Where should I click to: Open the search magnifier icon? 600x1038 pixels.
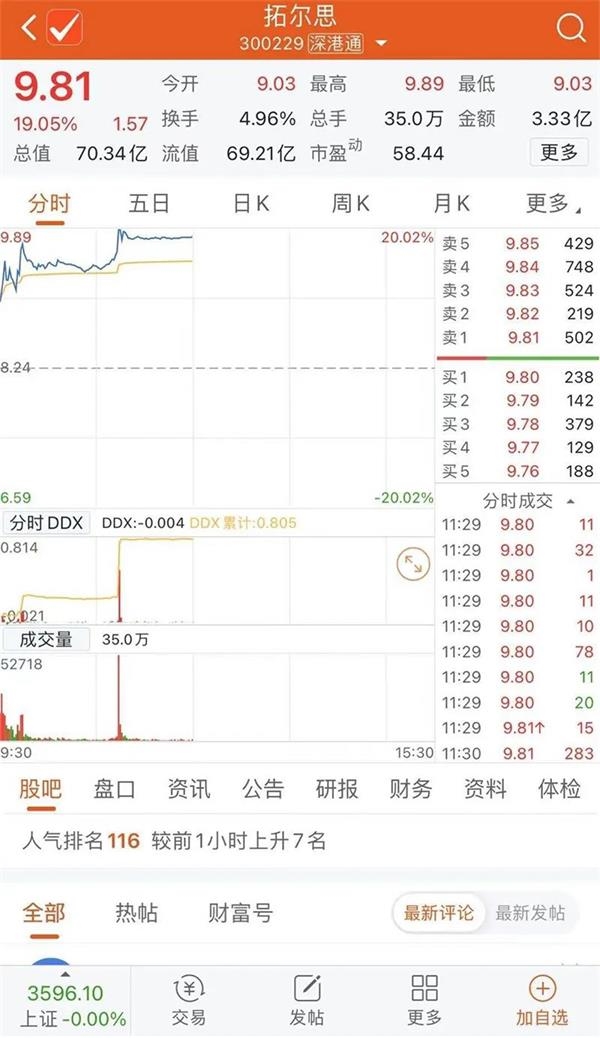coord(570,28)
